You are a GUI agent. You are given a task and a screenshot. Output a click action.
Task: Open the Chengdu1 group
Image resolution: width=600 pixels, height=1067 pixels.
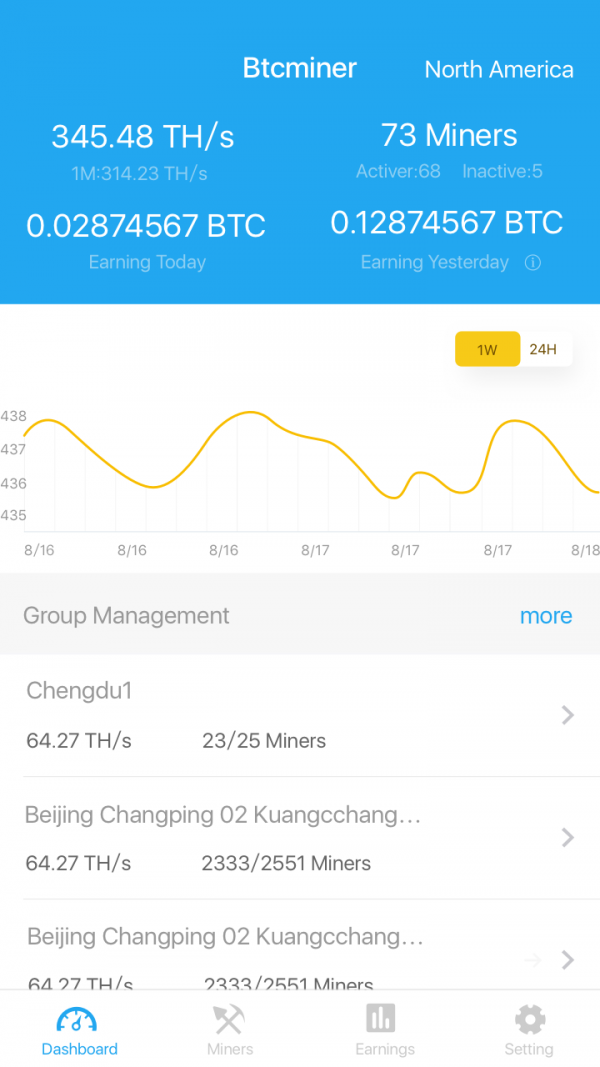click(300, 716)
